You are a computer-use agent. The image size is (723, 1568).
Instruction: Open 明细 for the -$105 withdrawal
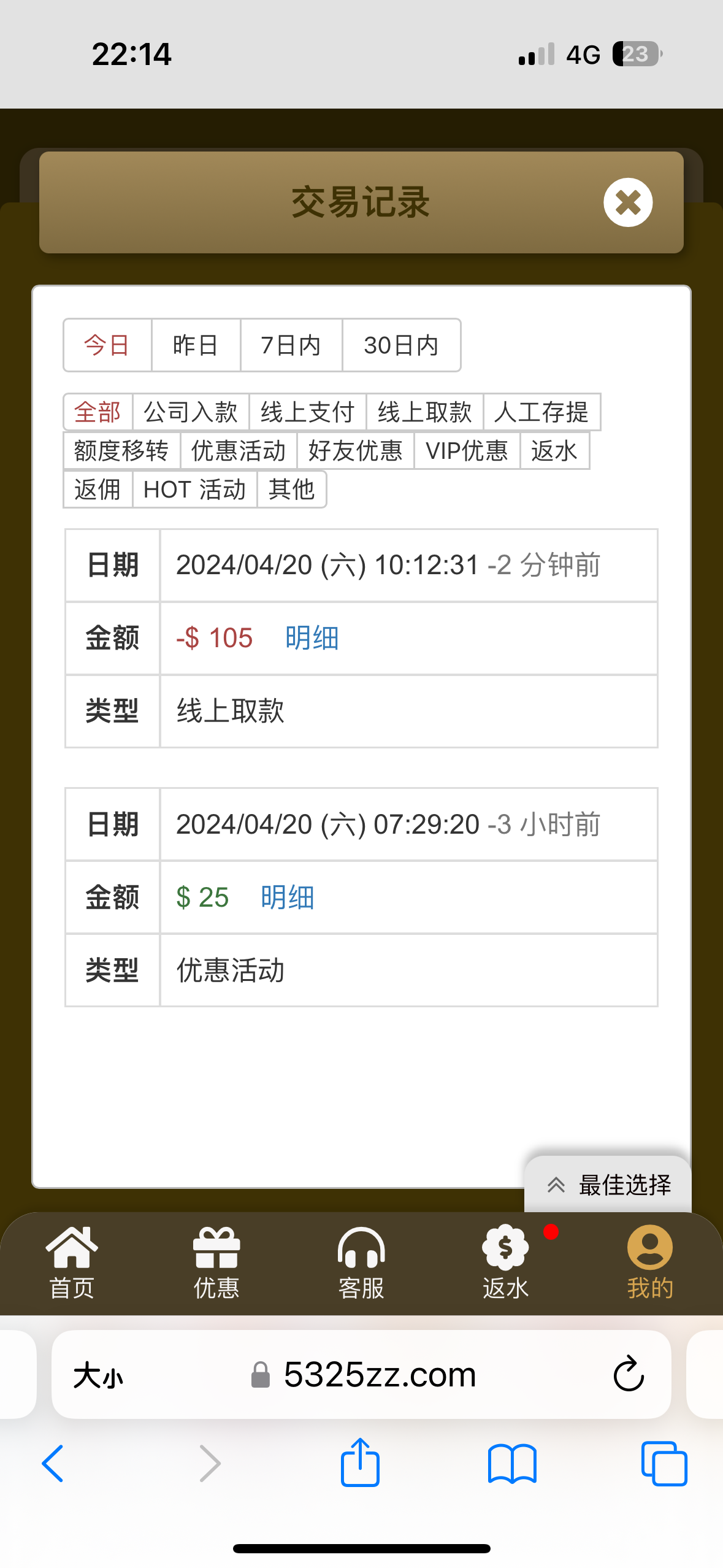[312, 638]
